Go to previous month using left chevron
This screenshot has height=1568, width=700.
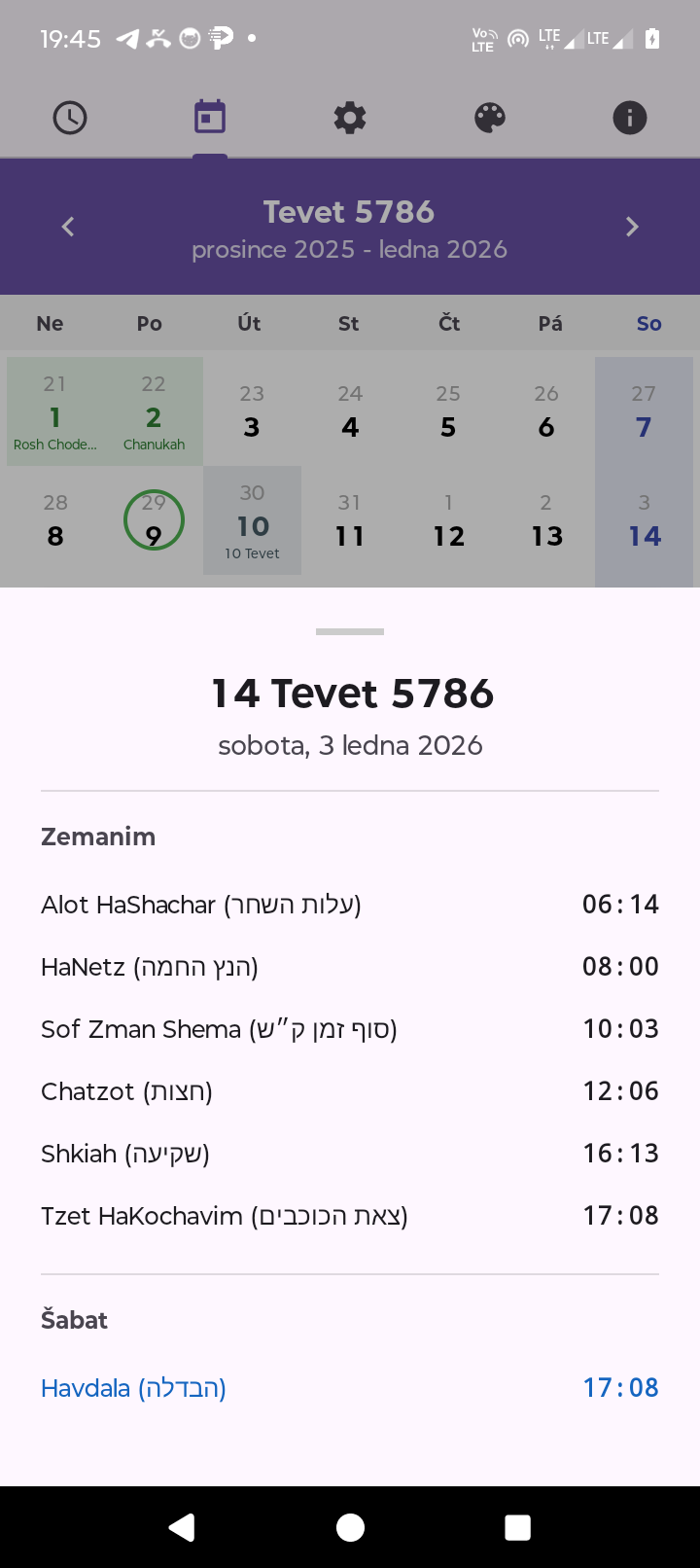point(67,226)
